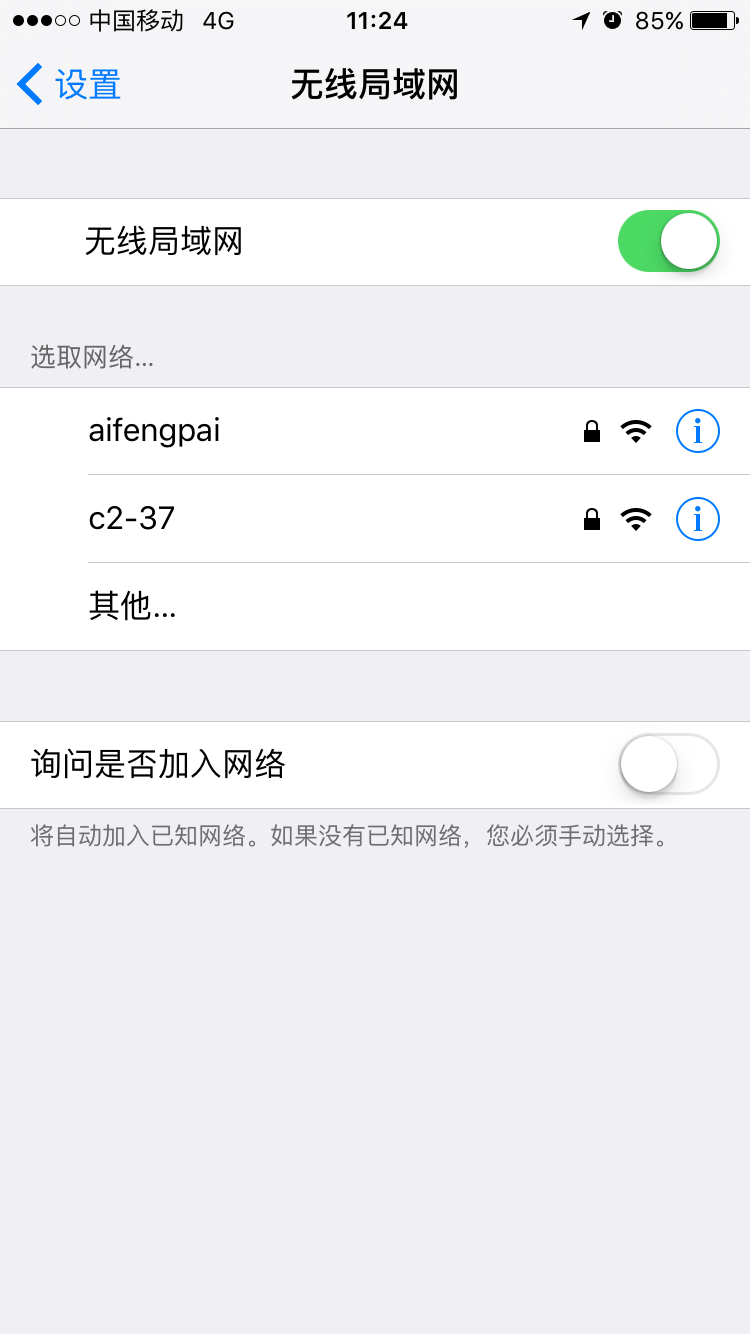Open info for aifengpai network
Viewport: 750px width, 1334px height.
tap(697, 431)
